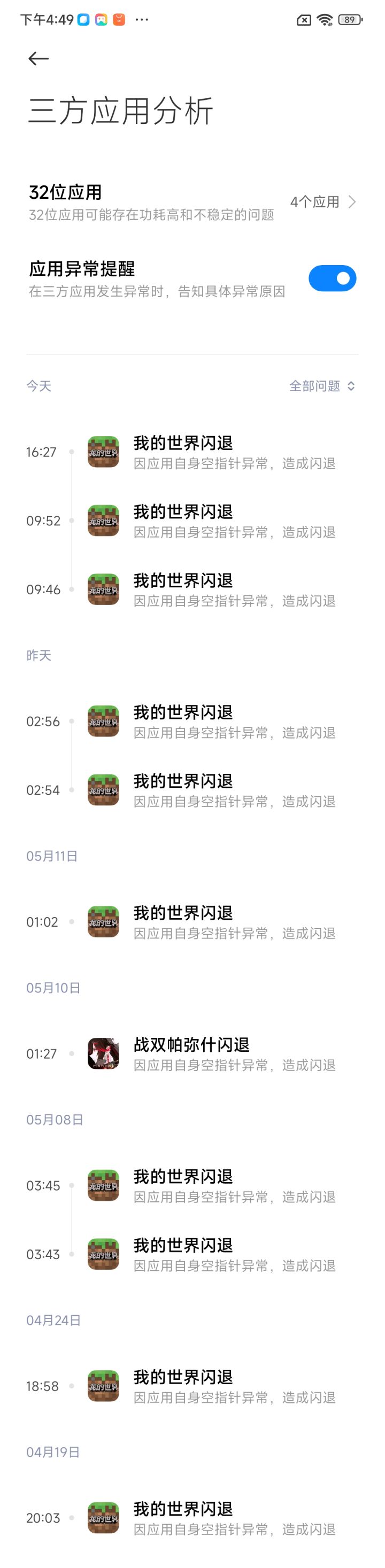View the 09:46 我的世界 crash entry

pos(235,590)
